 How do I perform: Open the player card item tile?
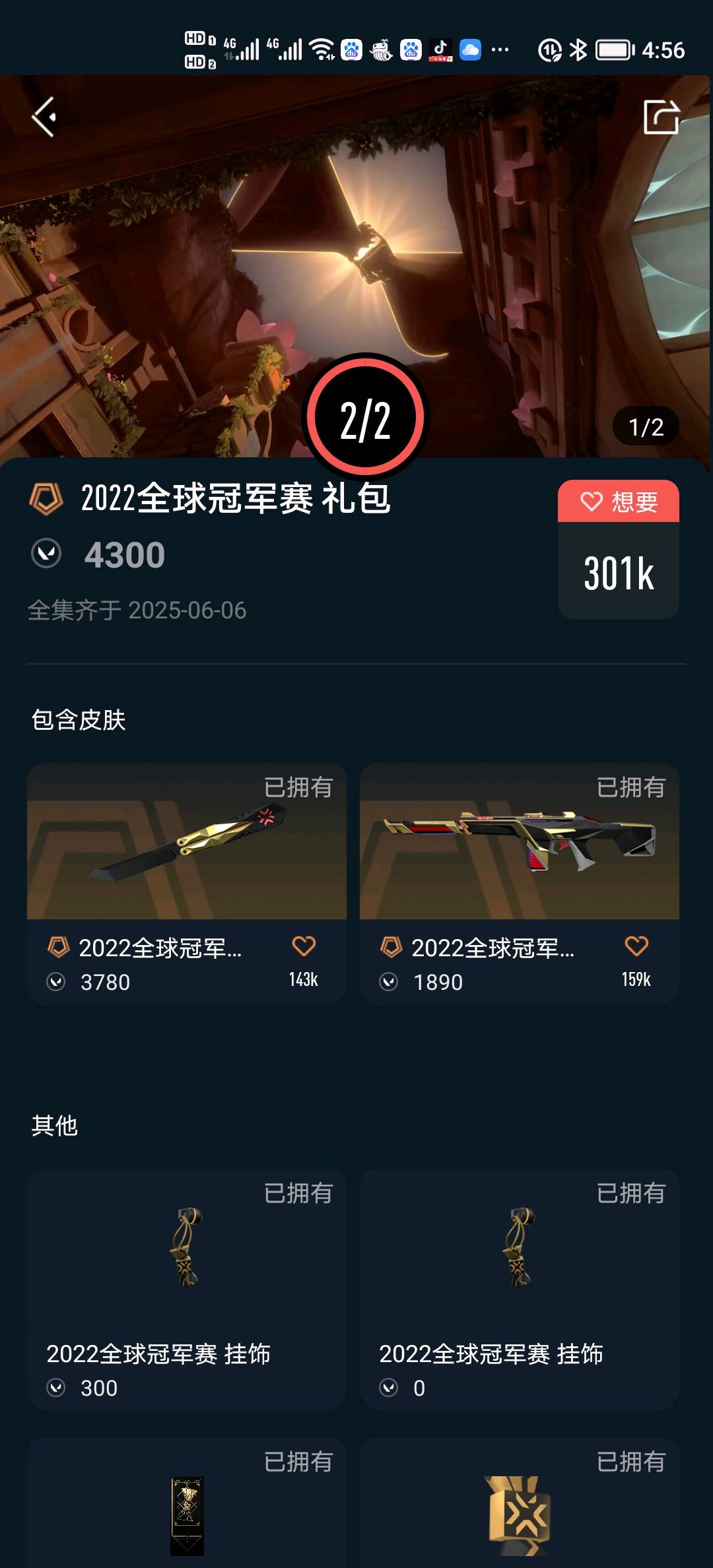186,1511
